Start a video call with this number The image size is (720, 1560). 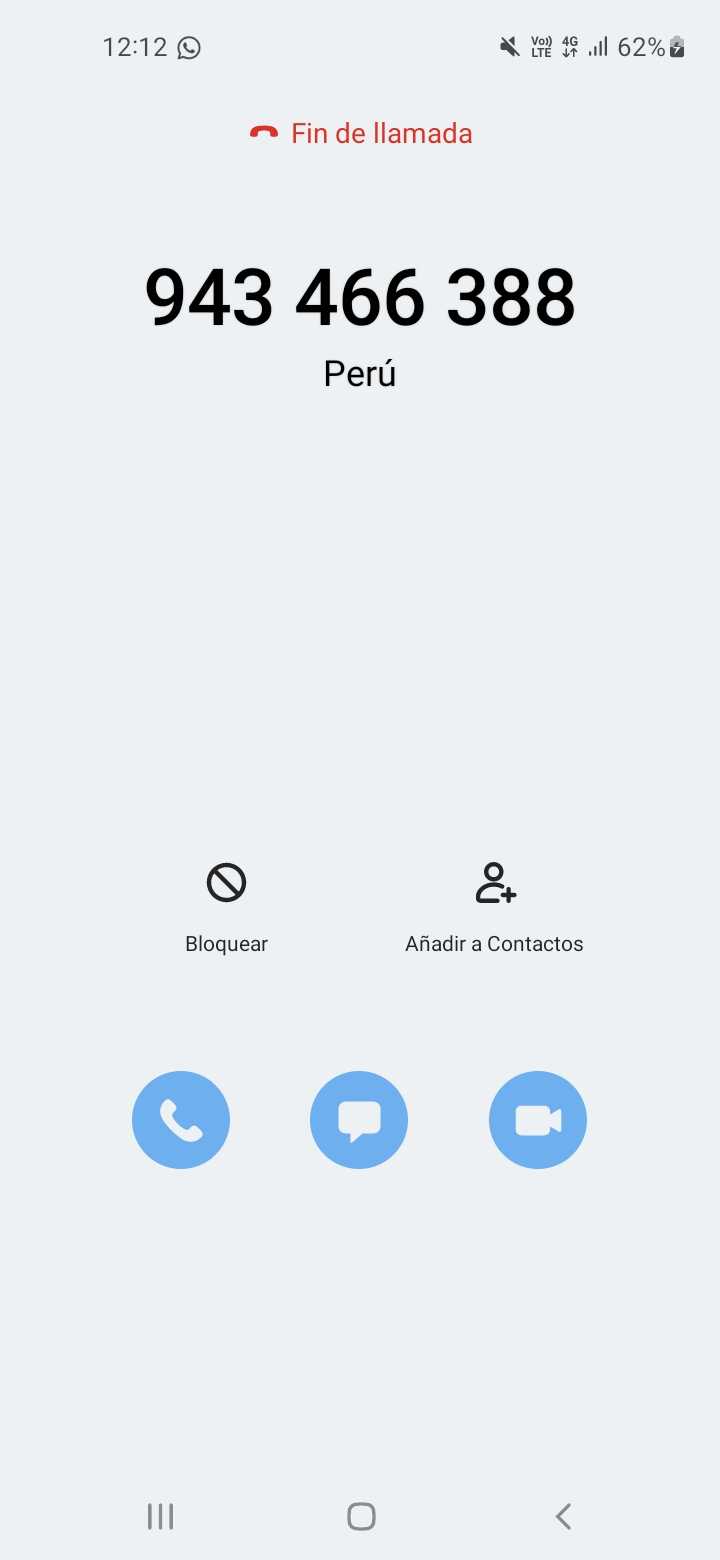538,1120
